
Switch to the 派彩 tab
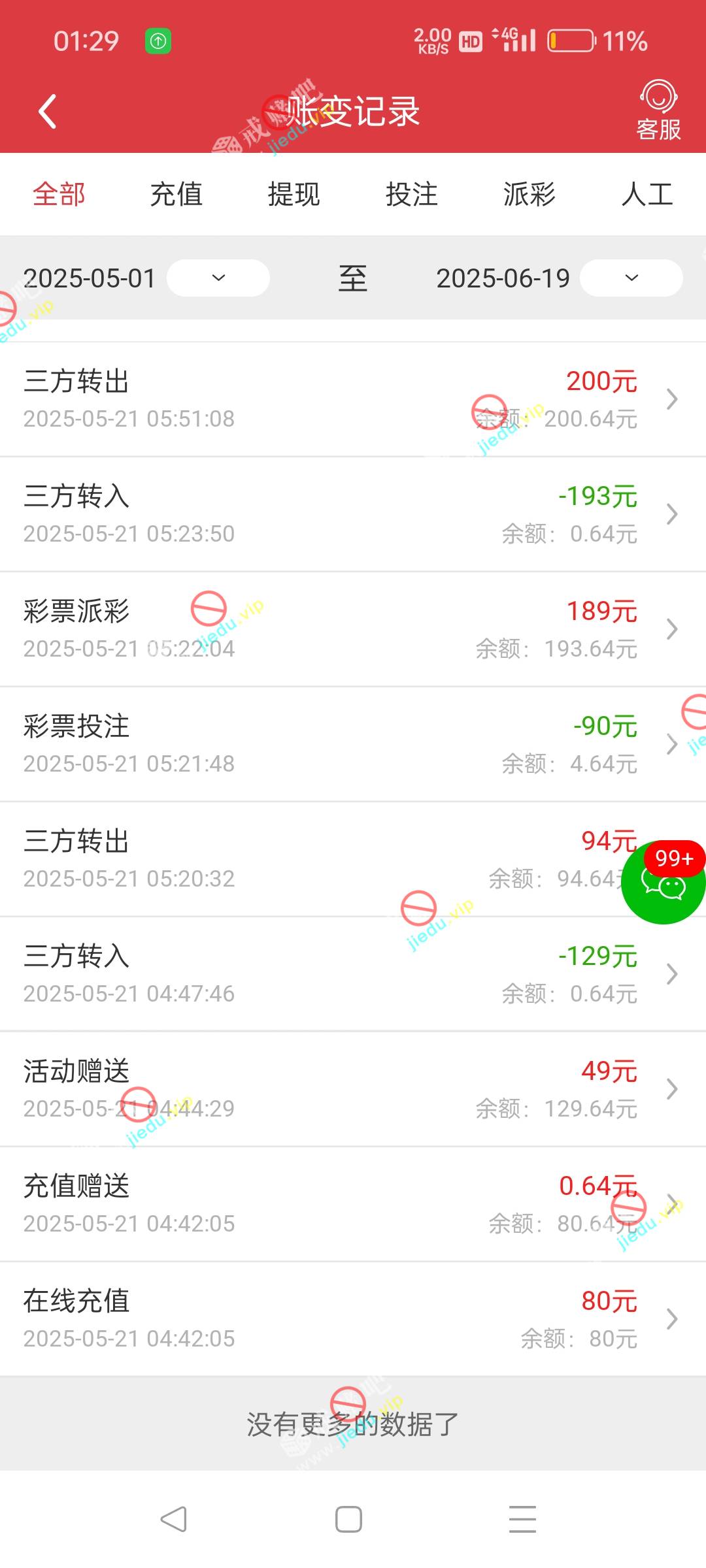pyautogui.click(x=529, y=195)
